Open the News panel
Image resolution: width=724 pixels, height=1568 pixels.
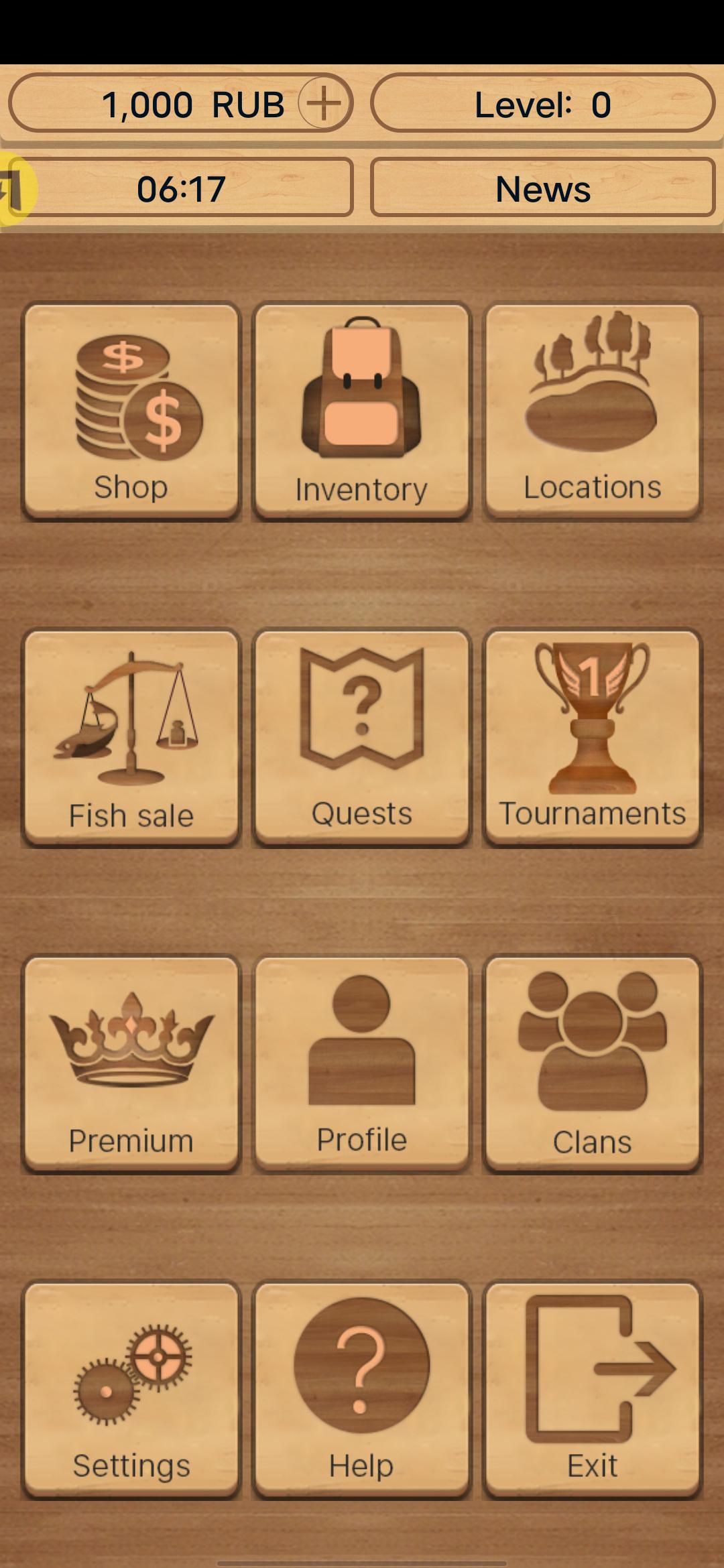tap(542, 188)
